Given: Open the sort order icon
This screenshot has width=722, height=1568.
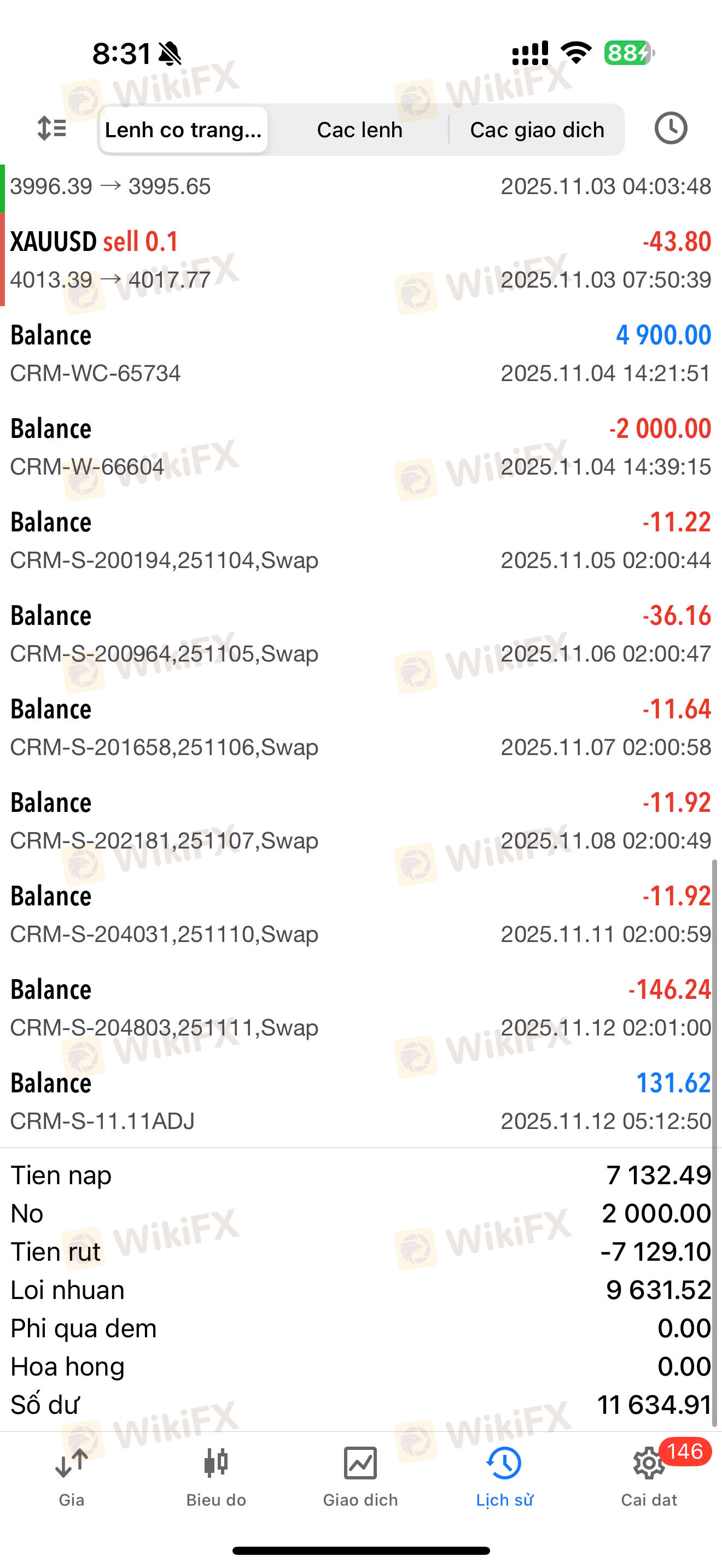Looking at the screenshot, I should coord(52,128).
